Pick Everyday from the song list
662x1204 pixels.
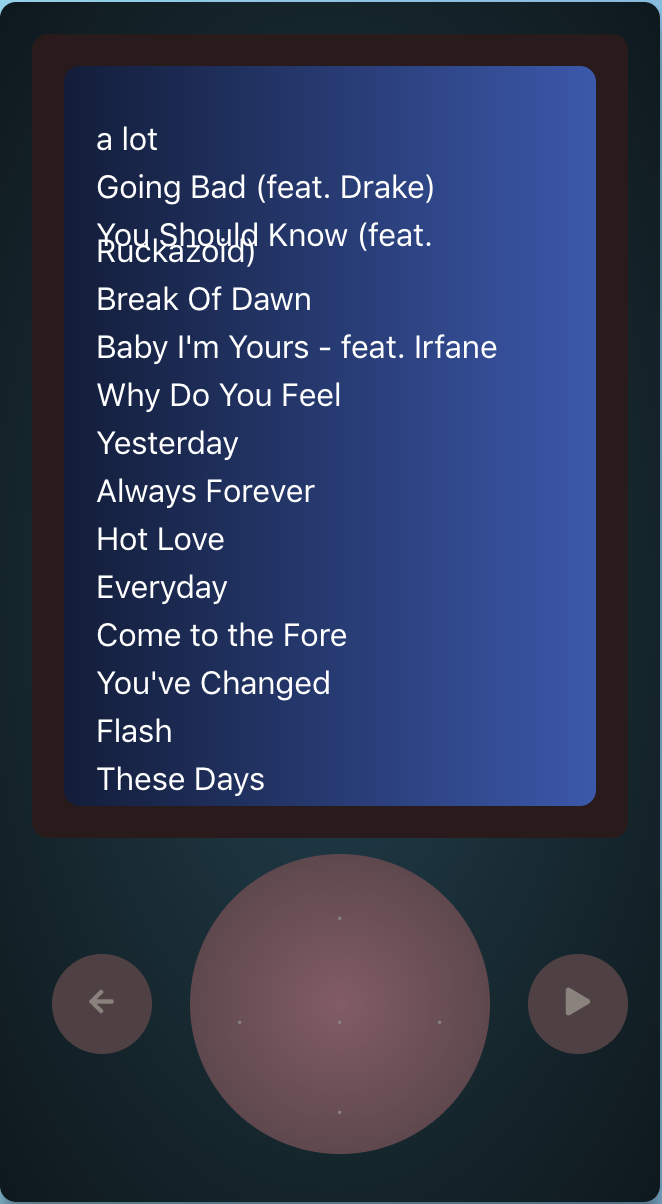tap(162, 587)
